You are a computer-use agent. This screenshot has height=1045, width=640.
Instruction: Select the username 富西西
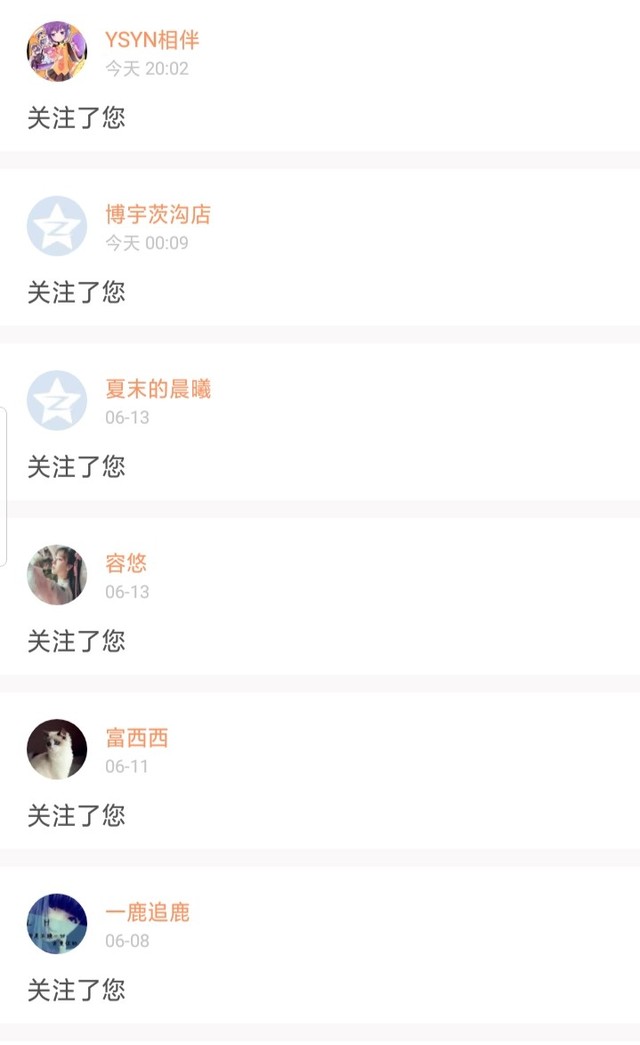pos(137,738)
